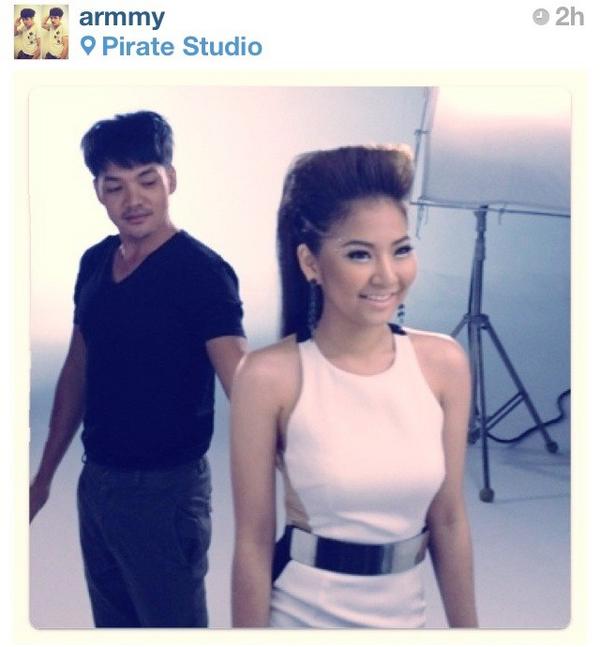Open the armmy username link
Image resolution: width=600 pixels, height=647 pixels.
point(121,17)
